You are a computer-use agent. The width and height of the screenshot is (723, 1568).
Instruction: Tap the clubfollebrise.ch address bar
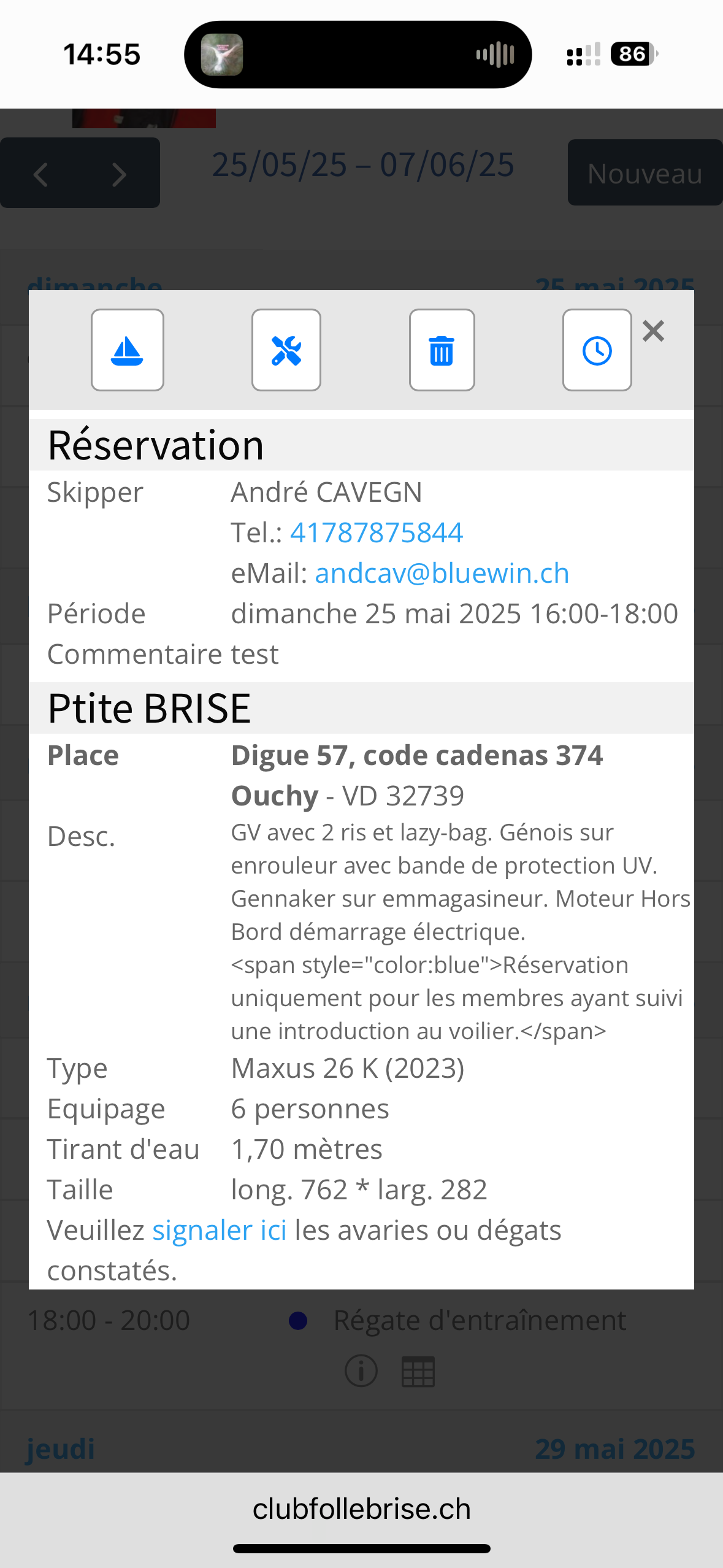[x=362, y=1509]
